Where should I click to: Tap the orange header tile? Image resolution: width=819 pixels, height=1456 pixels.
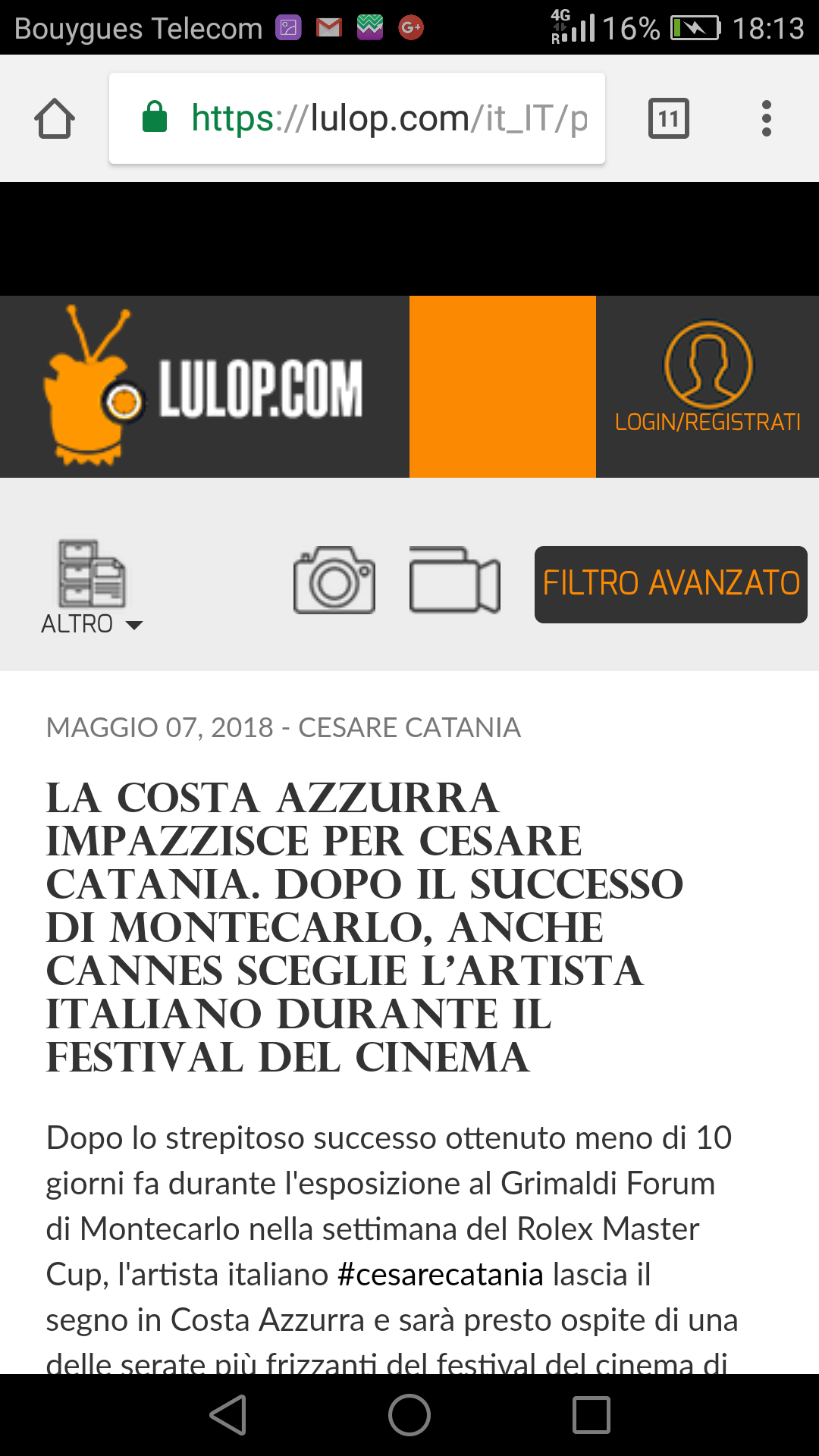pos(502,387)
